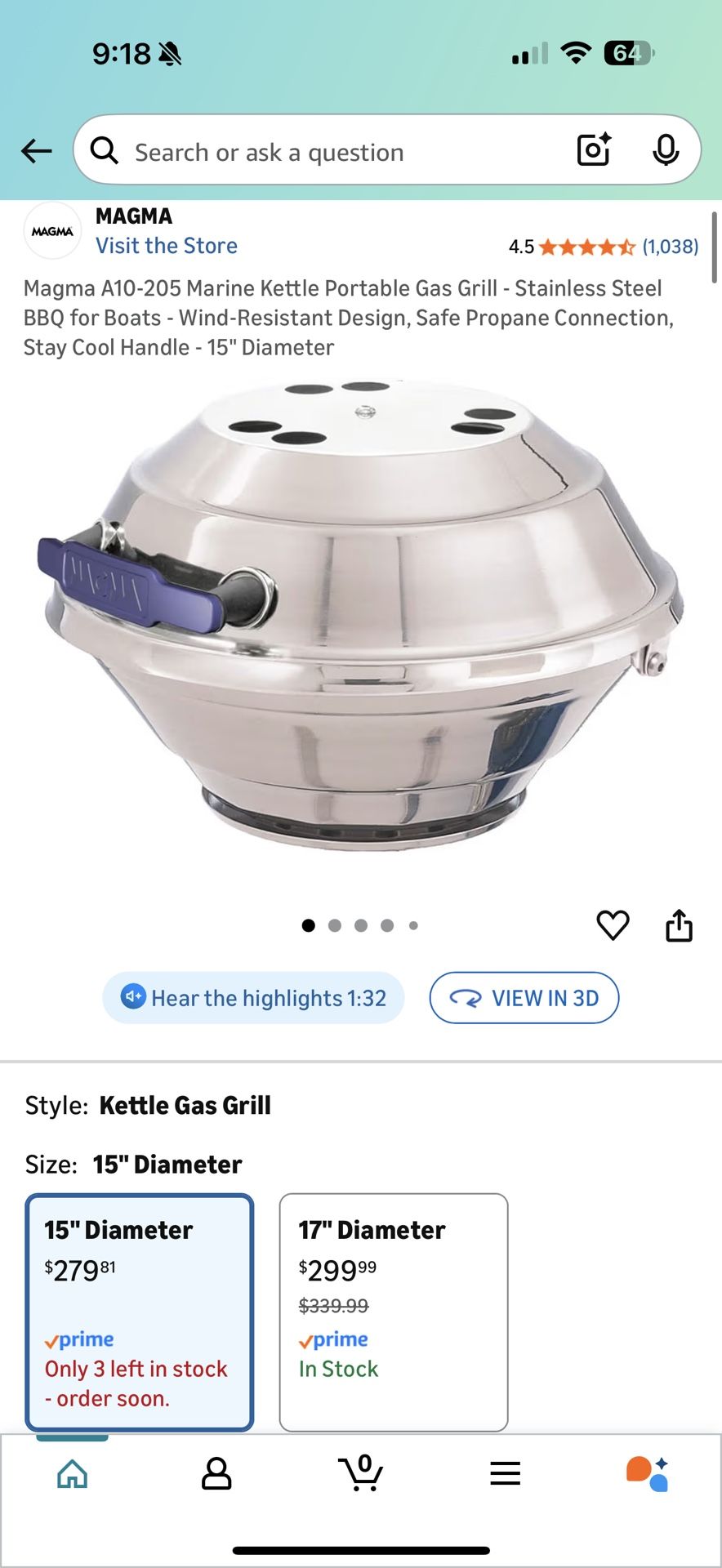The height and width of the screenshot is (1568, 722).
Task: Tap the back arrow to return
Action: 36,149
